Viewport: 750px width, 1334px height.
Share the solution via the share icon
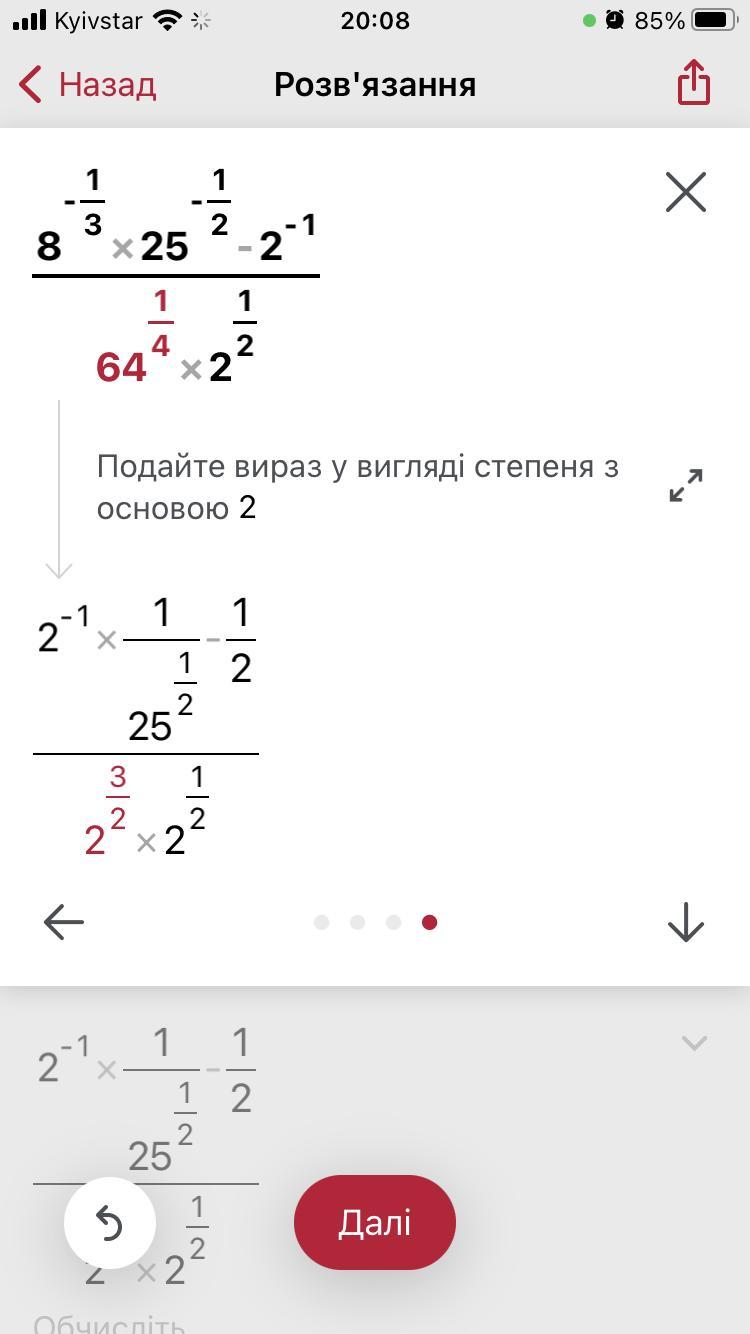click(x=693, y=82)
